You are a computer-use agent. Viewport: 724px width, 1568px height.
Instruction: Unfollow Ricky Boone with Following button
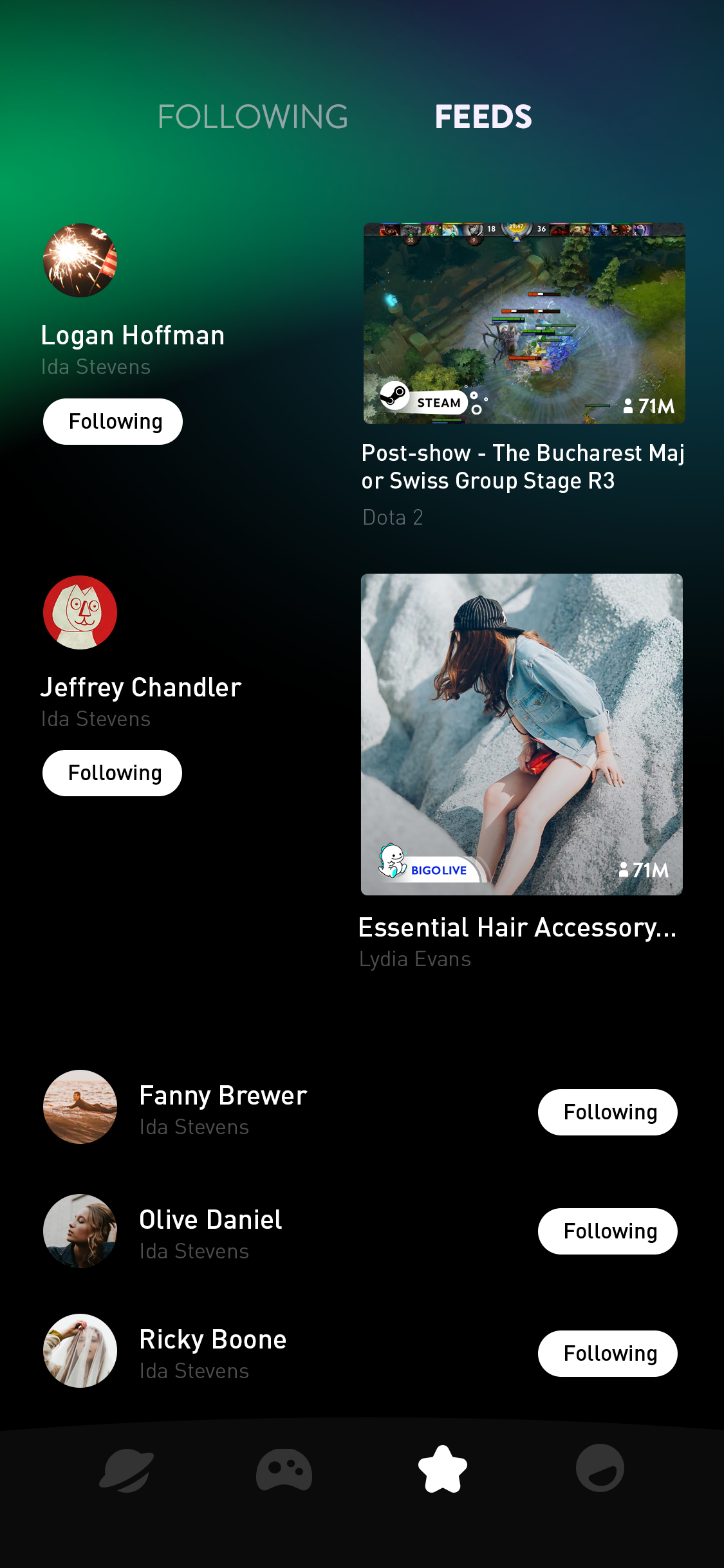click(x=608, y=1354)
